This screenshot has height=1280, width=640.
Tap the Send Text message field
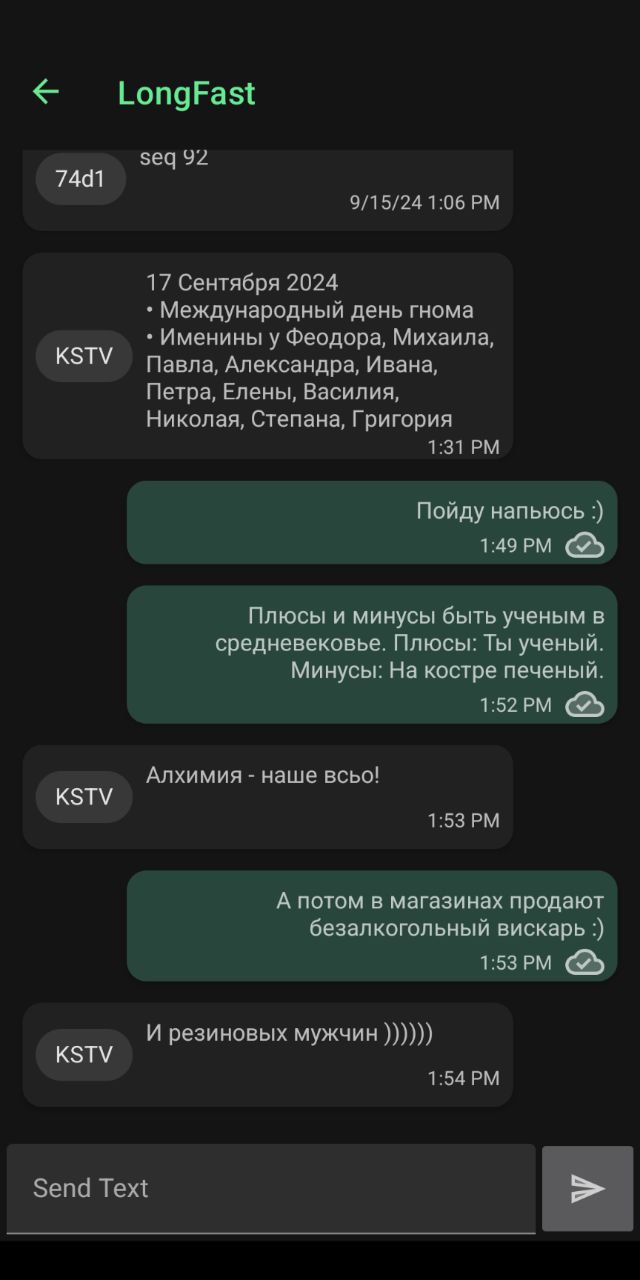pyautogui.click(x=270, y=1188)
